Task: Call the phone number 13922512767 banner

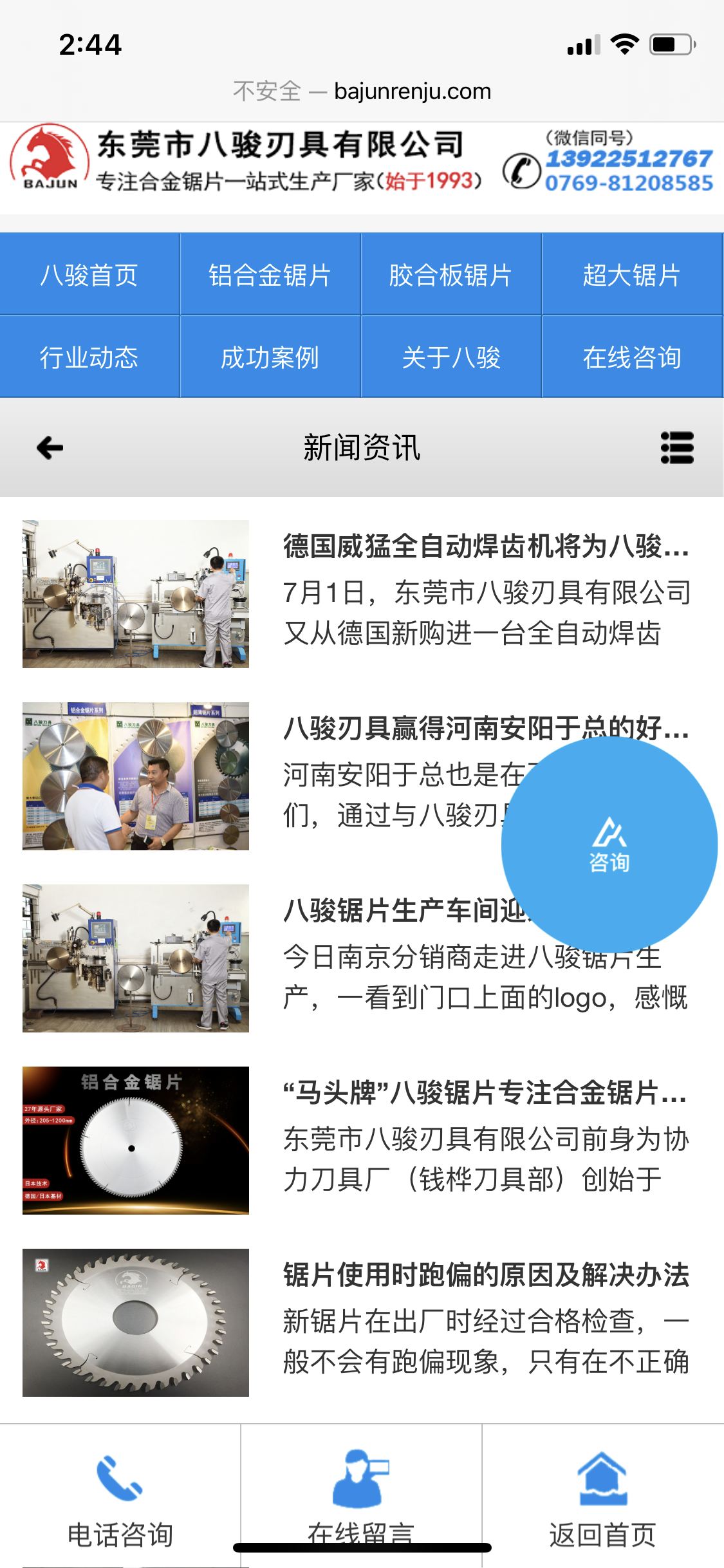Action: [627, 159]
